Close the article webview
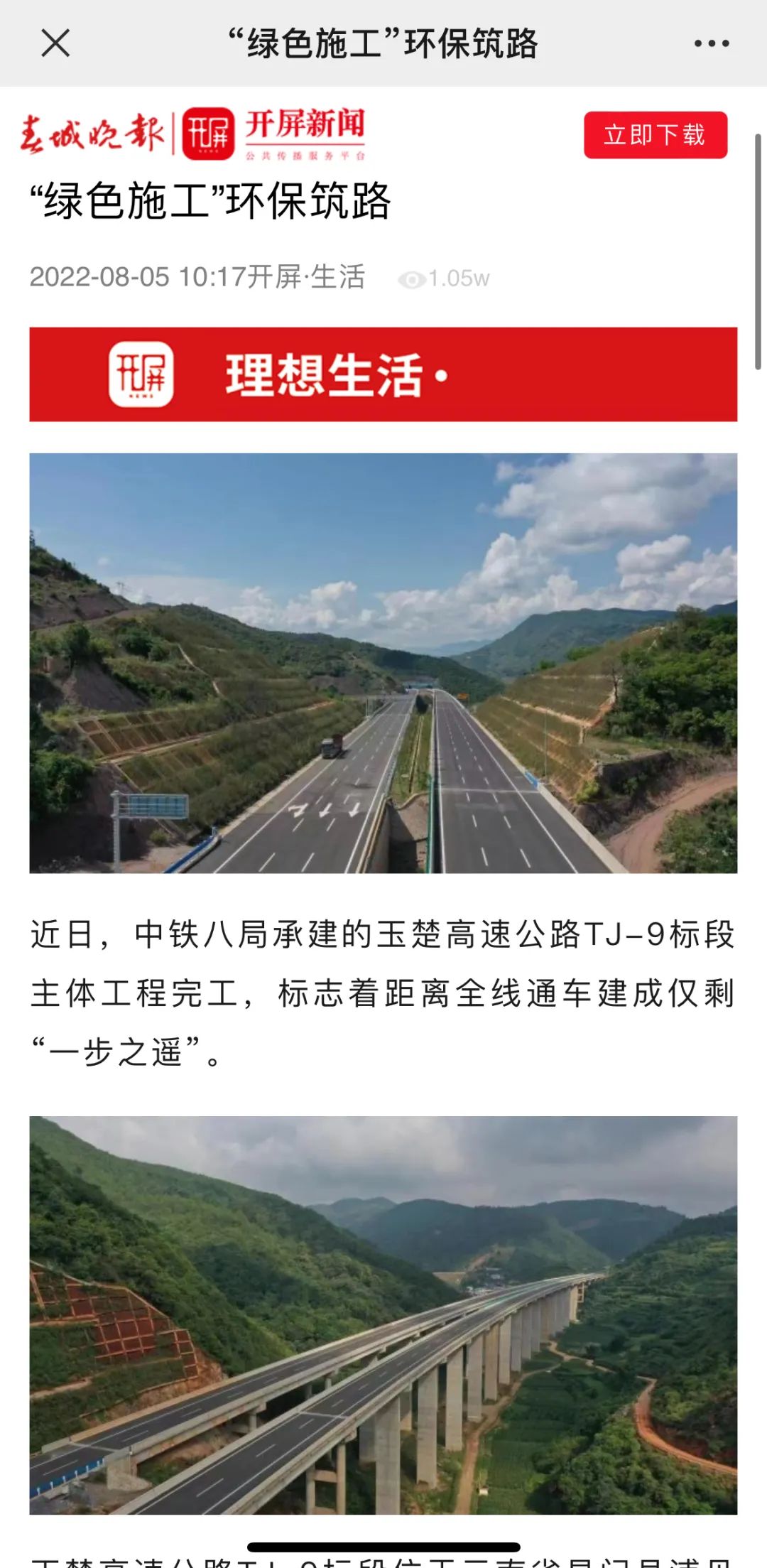 pos(55,43)
